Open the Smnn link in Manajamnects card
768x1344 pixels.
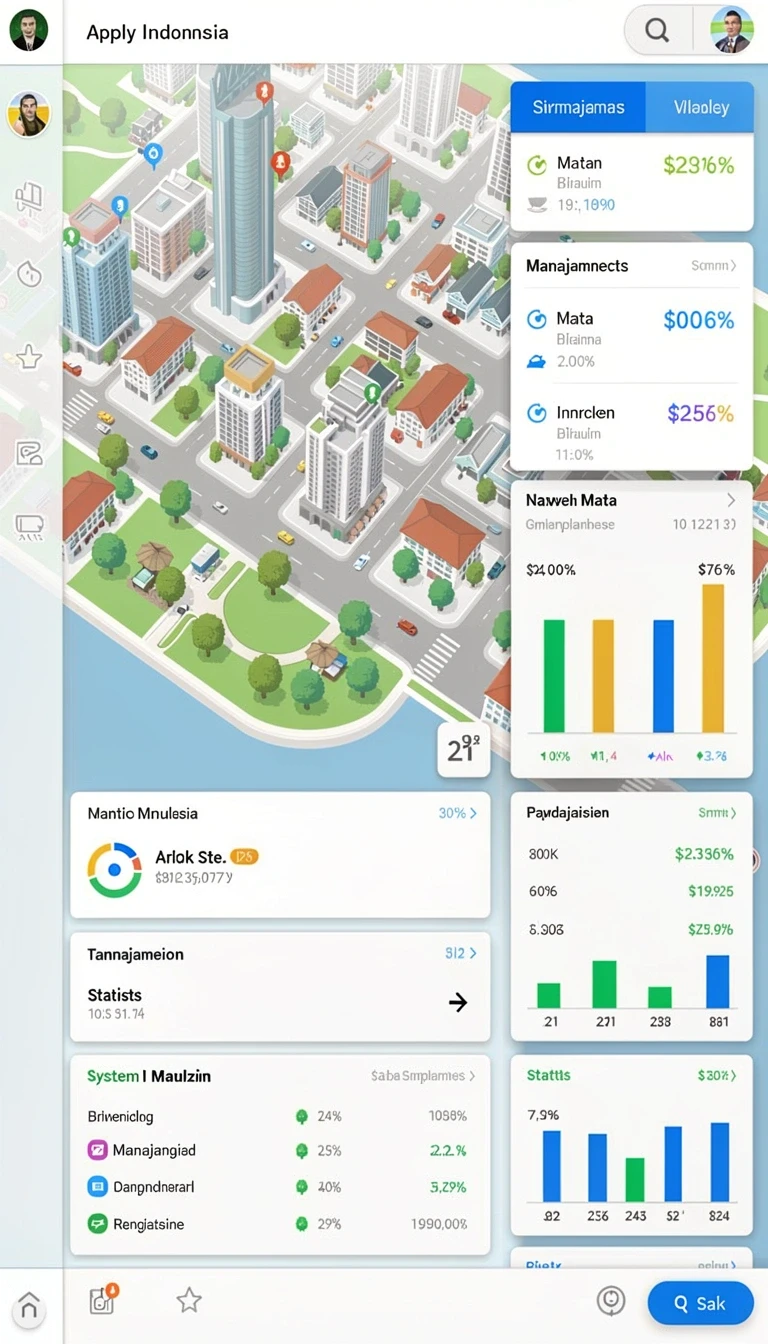[714, 266]
